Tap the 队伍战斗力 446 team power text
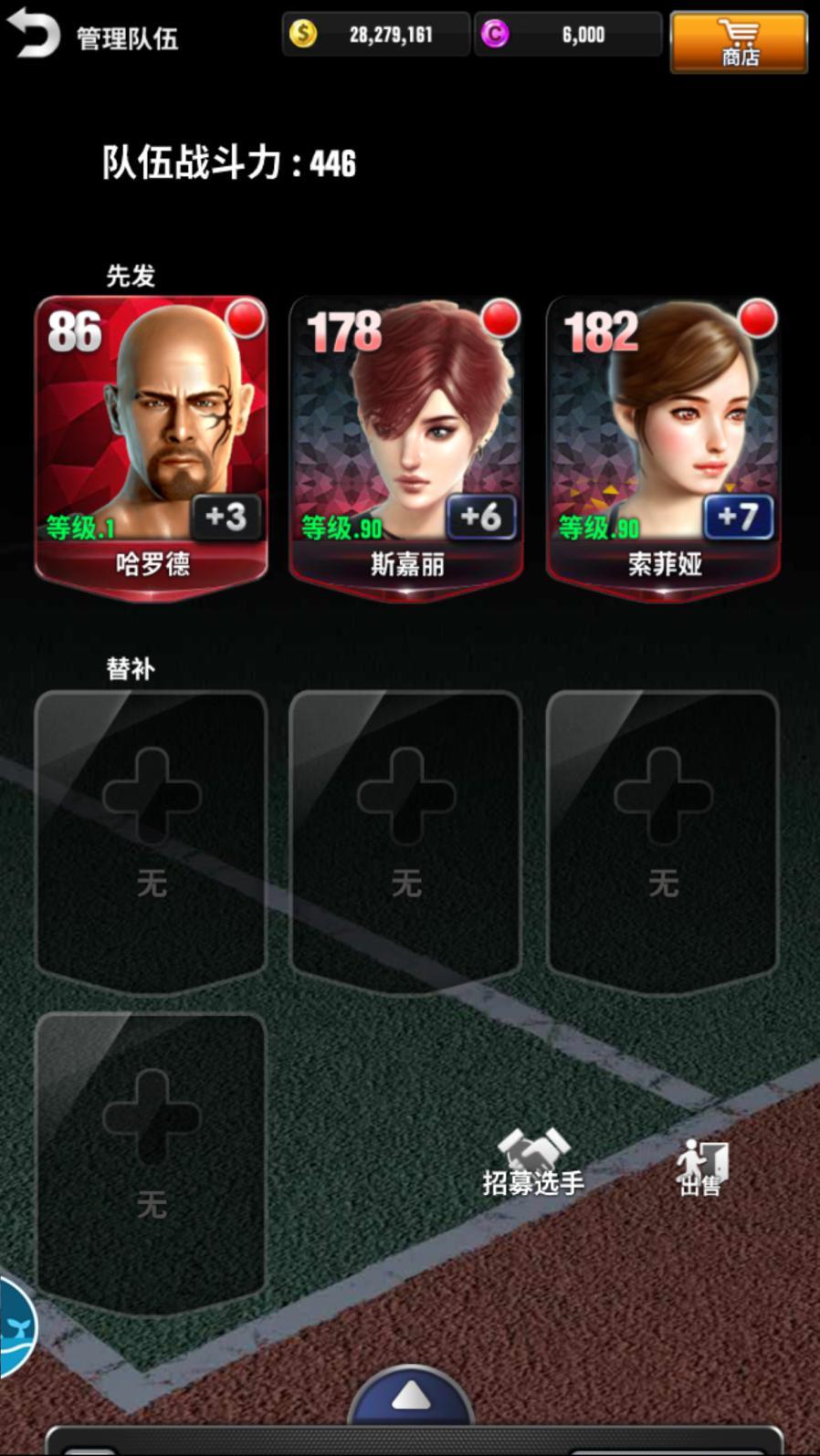The height and width of the screenshot is (1456, 820). 226,164
